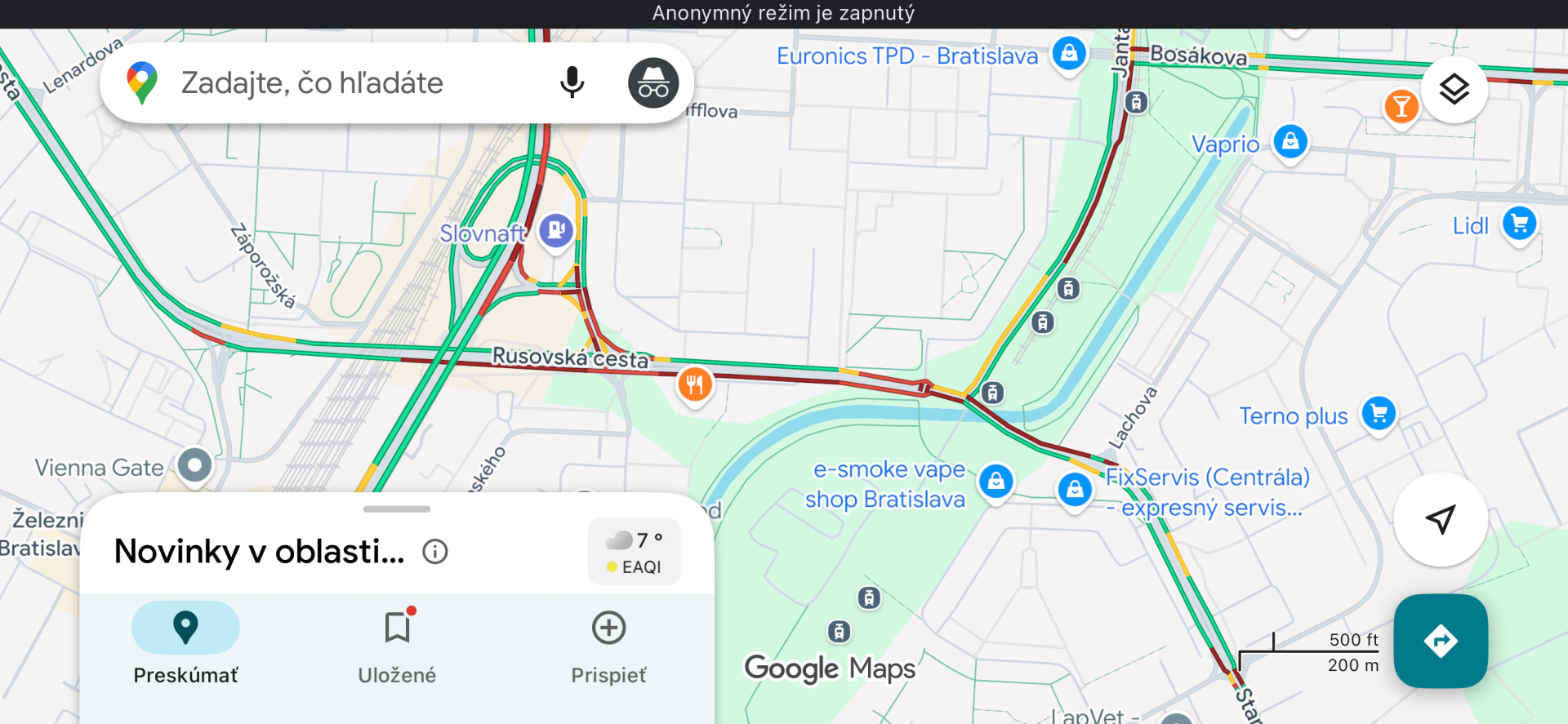The height and width of the screenshot is (724, 1568).
Task: Open the Vaprio shop pin
Action: 1290,142
